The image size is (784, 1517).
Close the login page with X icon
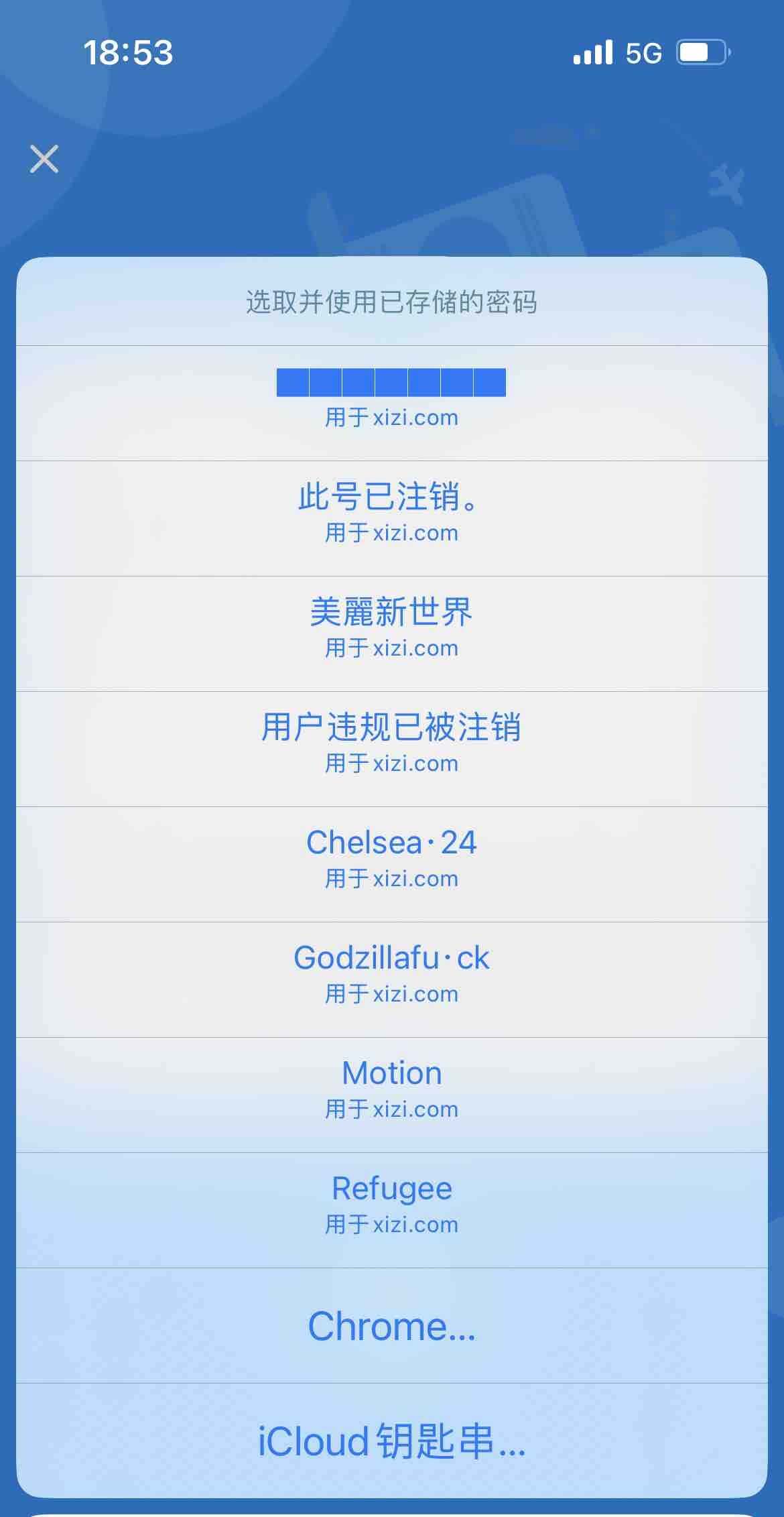[x=44, y=159]
